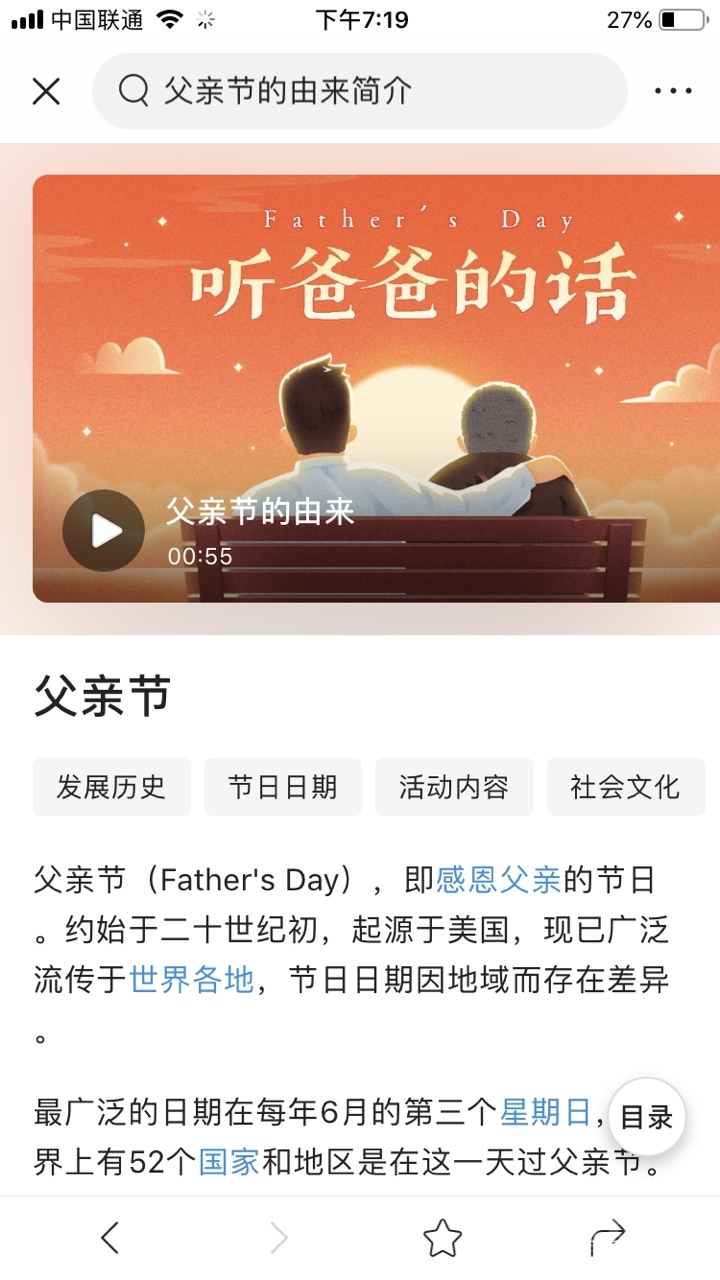Go to the 社会文化 section
The height and width of the screenshot is (1280, 720).
point(625,787)
